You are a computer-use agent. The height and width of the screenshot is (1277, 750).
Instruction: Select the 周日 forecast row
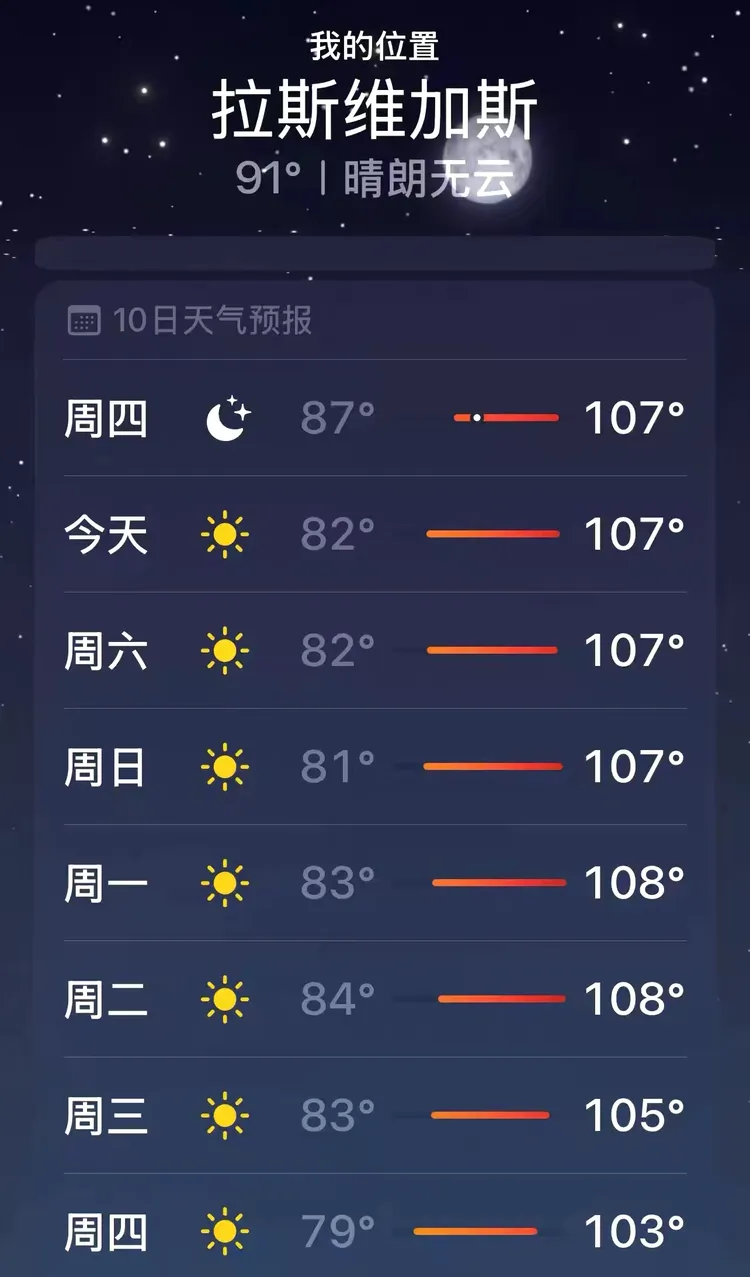tap(375, 767)
